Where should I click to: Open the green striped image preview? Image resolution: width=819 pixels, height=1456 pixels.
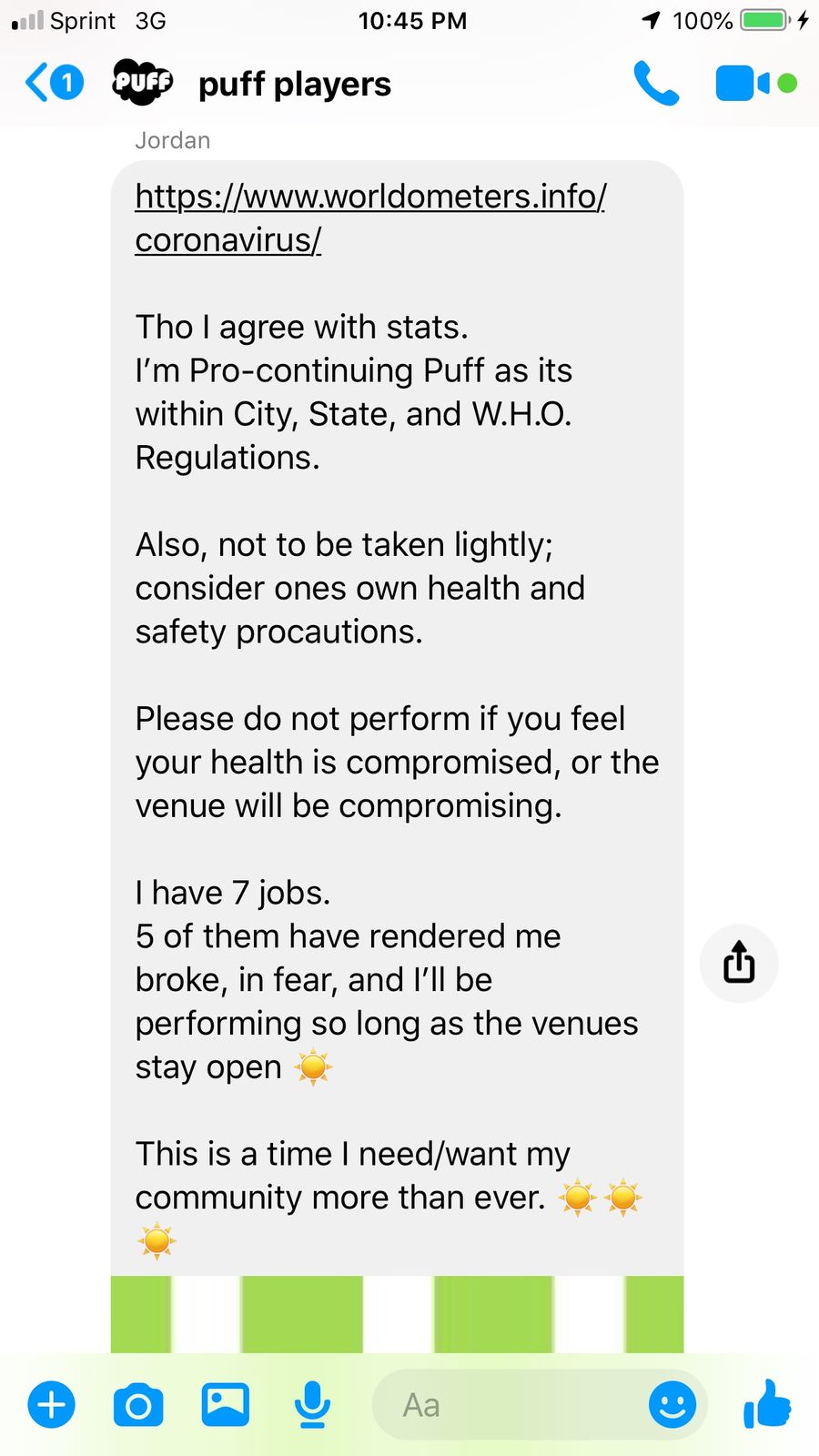[397, 1313]
